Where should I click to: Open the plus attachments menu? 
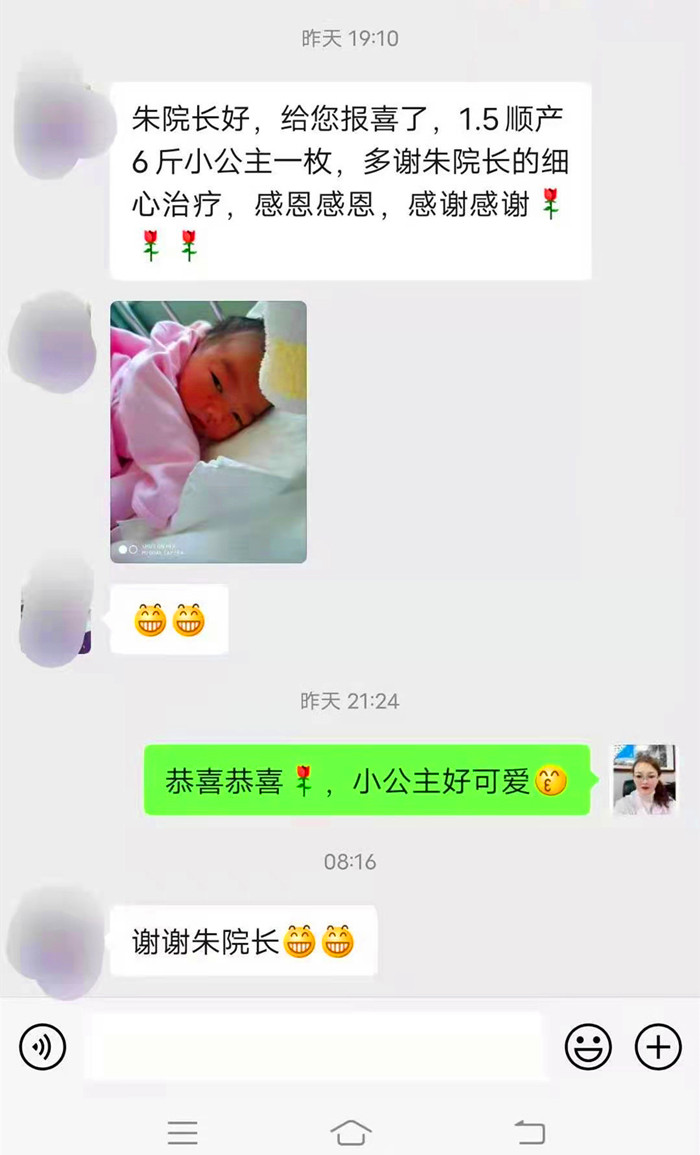658,1047
